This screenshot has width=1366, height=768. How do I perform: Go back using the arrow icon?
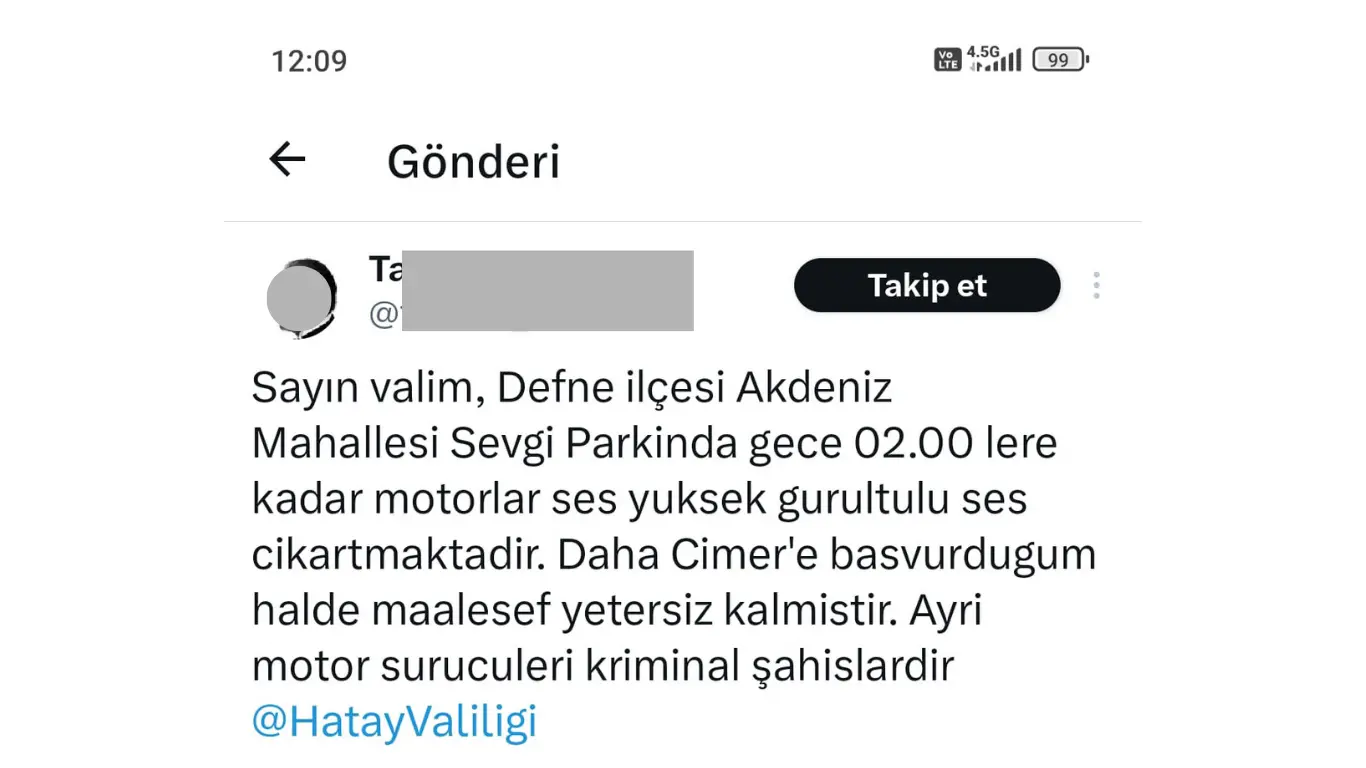click(287, 159)
